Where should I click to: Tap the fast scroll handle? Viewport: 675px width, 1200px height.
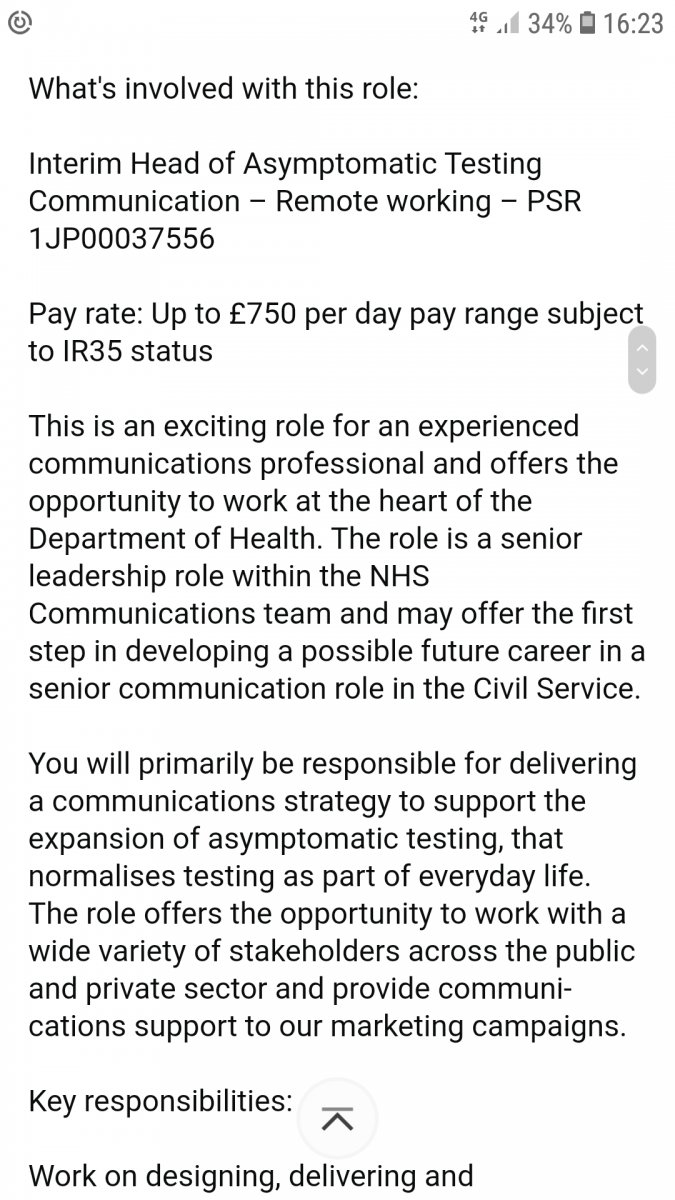(642, 360)
